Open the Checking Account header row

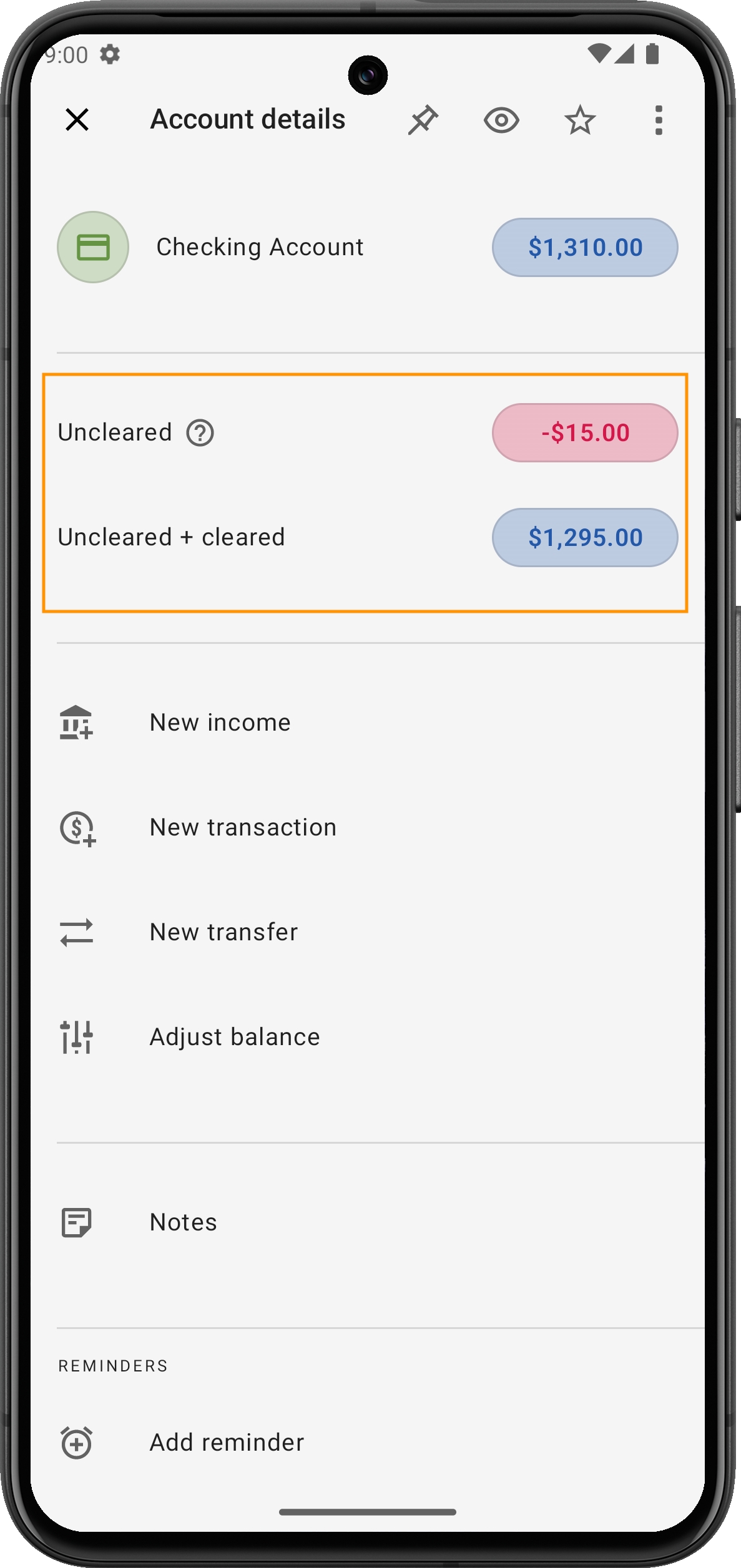tap(260, 247)
